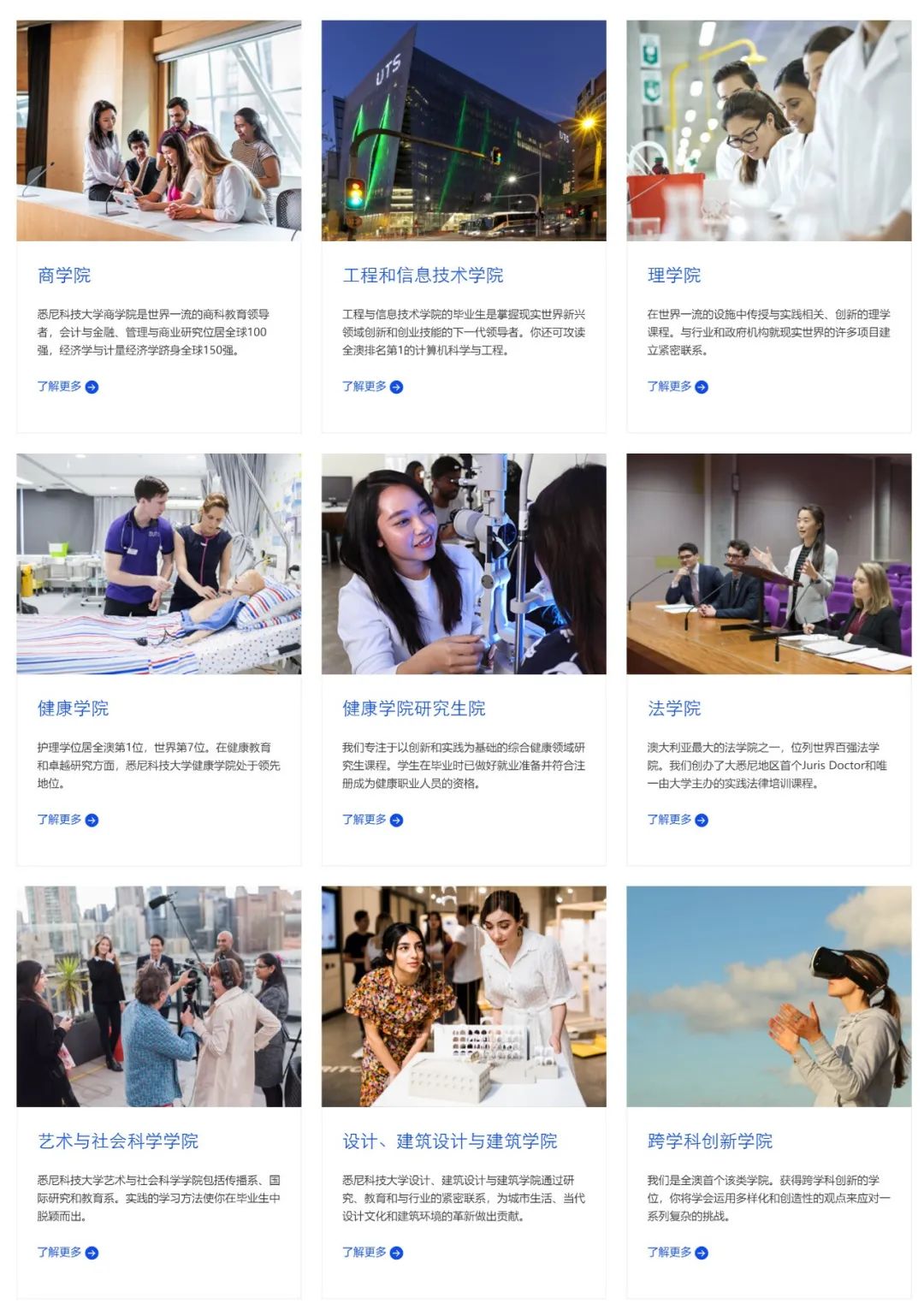The image size is (924, 1310).
Task: Open 了解更多 under 商学院
Action: (x=68, y=387)
